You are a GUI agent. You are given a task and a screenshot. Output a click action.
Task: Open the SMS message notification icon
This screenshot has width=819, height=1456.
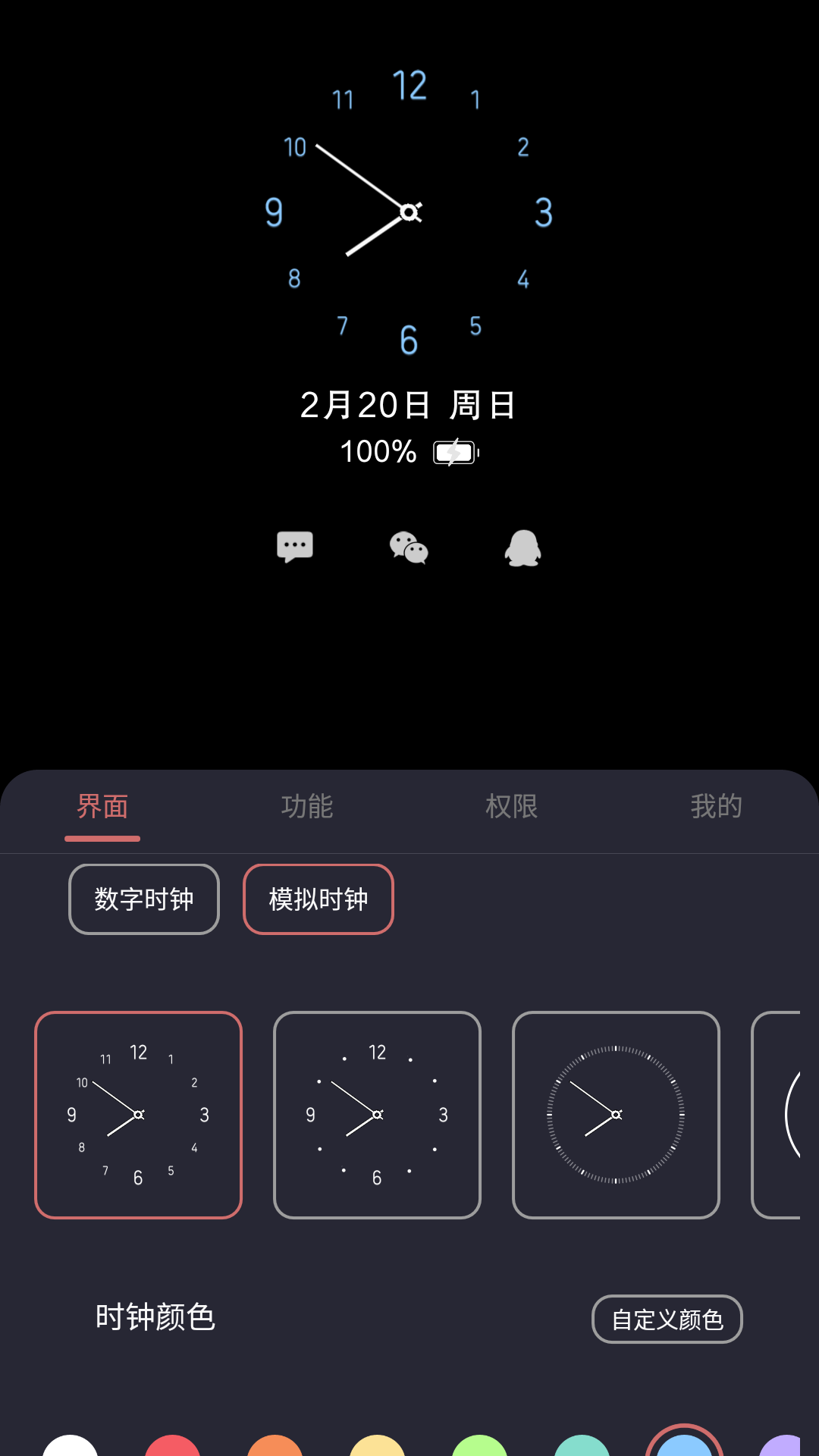(293, 546)
